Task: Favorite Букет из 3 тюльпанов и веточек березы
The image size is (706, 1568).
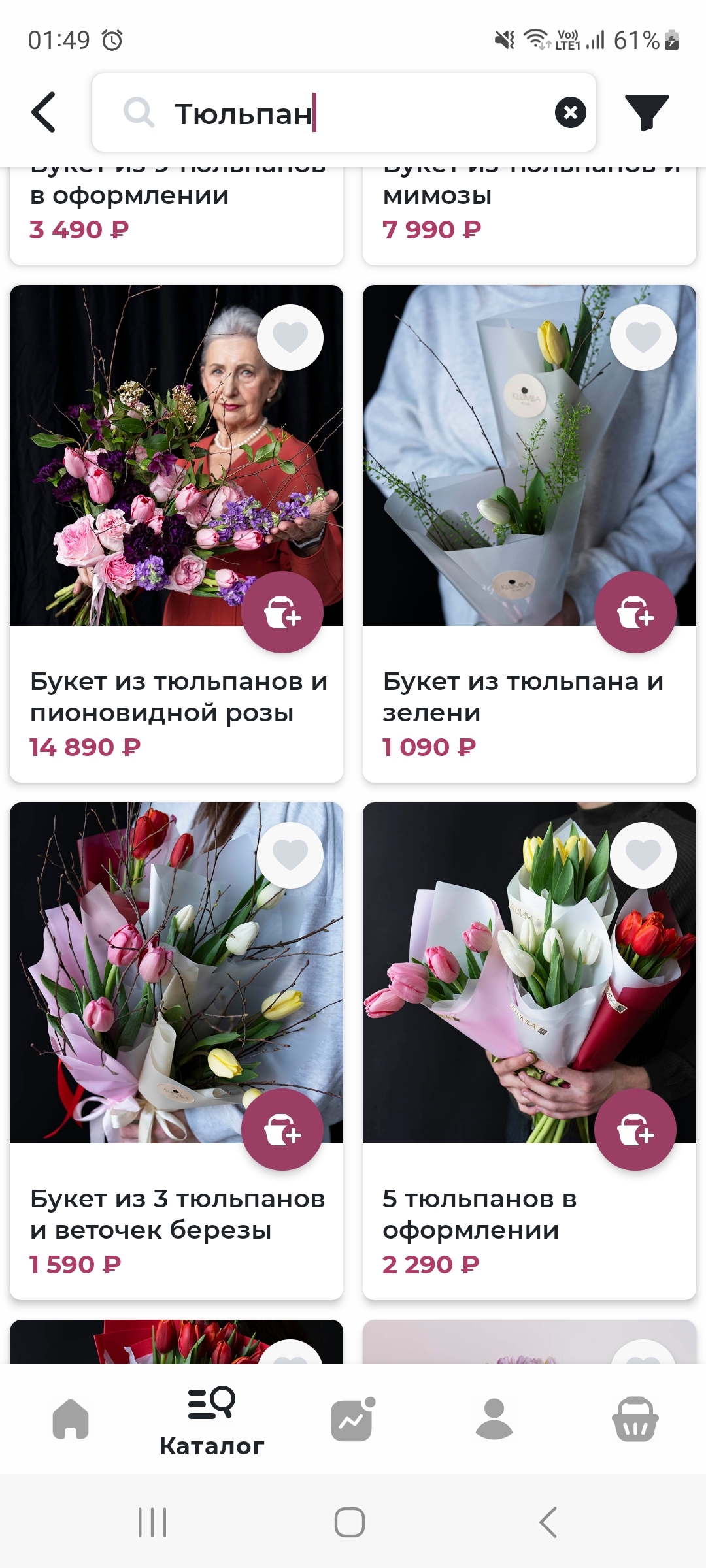Action: click(x=290, y=855)
